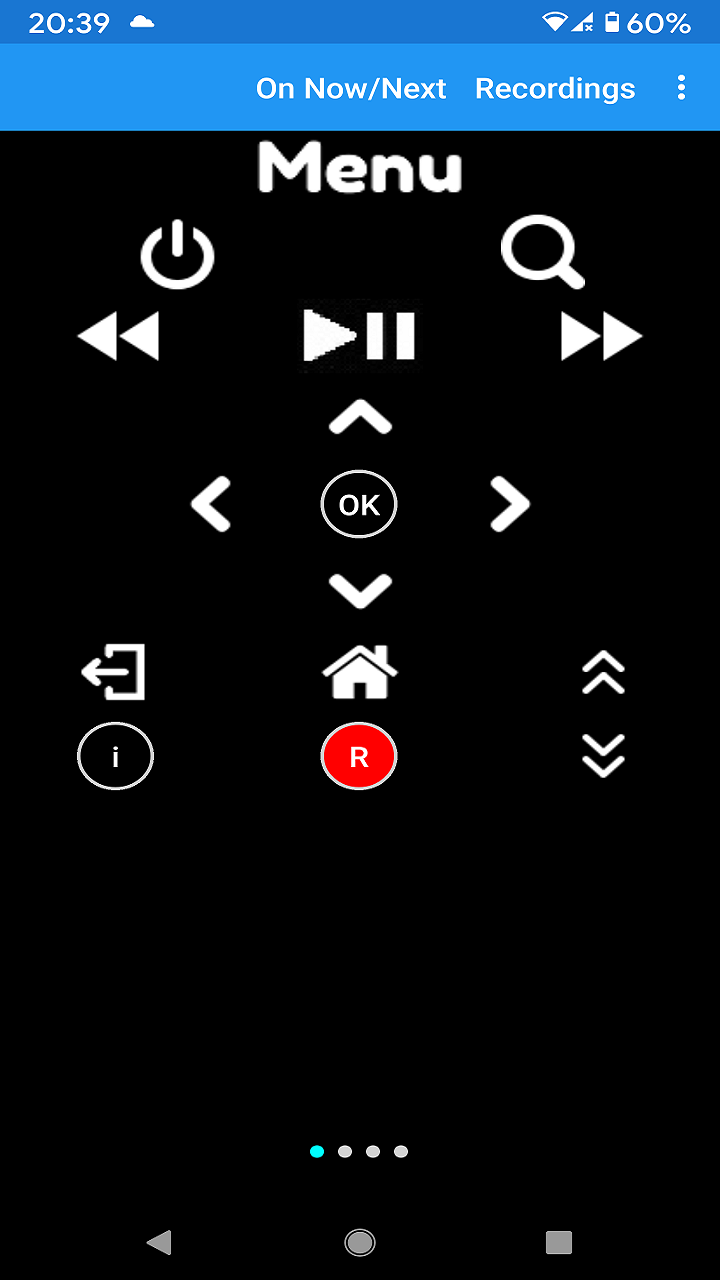Open the overflow three-dot menu
The image size is (720, 1280).
click(x=683, y=88)
